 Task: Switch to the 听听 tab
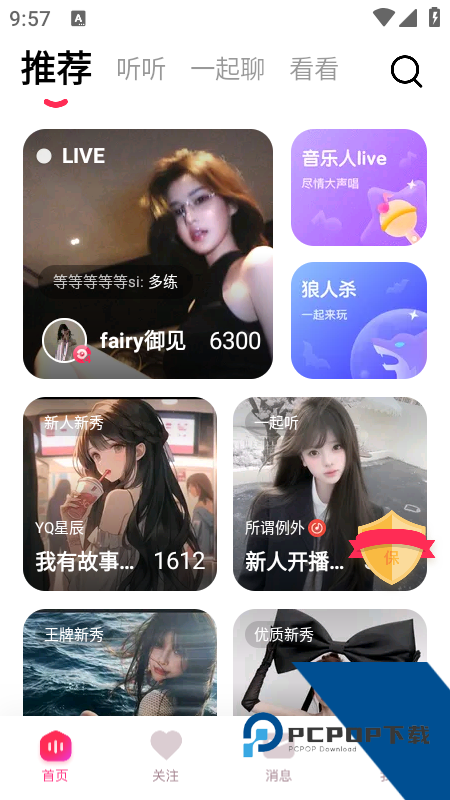[141, 69]
